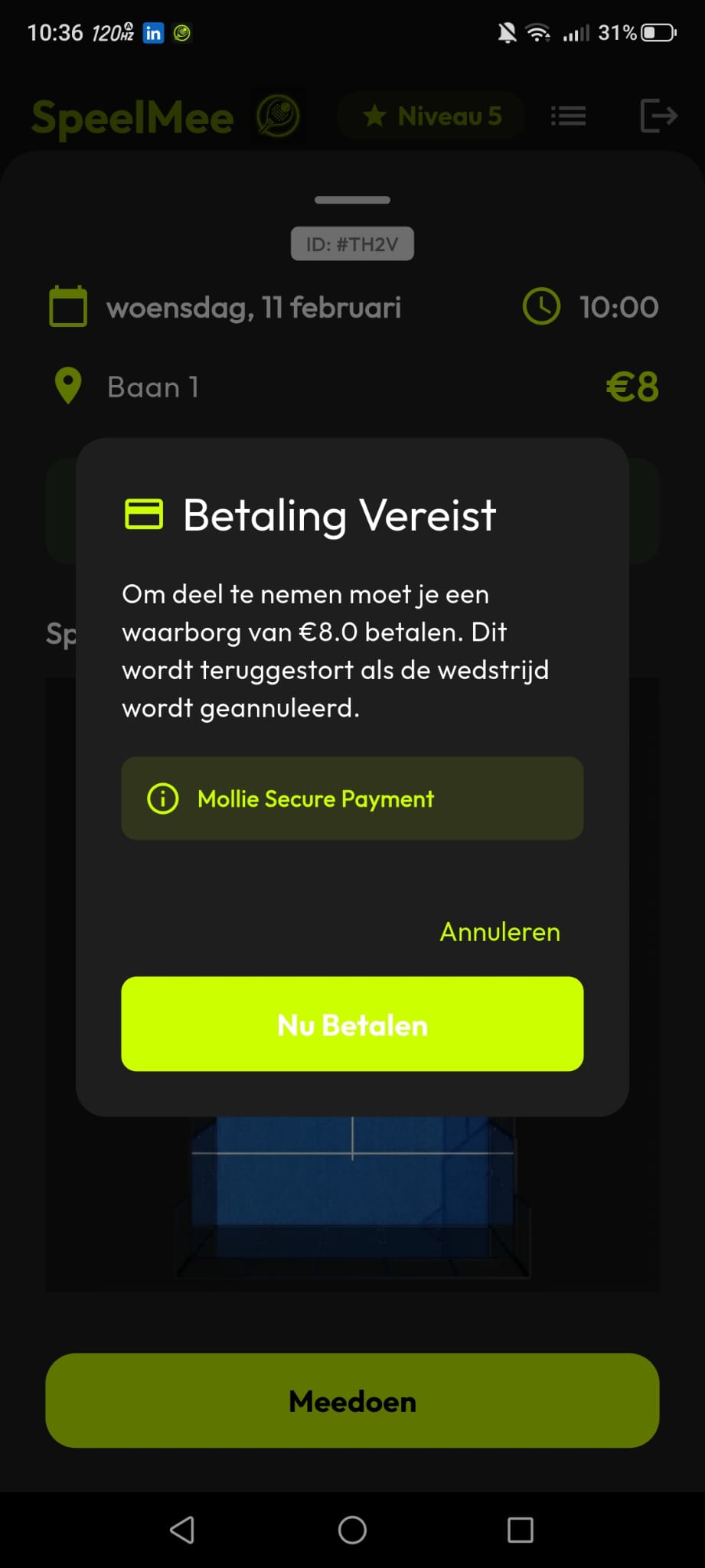
Task: Tap the LinkedIn icon in the status bar
Action: (153, 33)
